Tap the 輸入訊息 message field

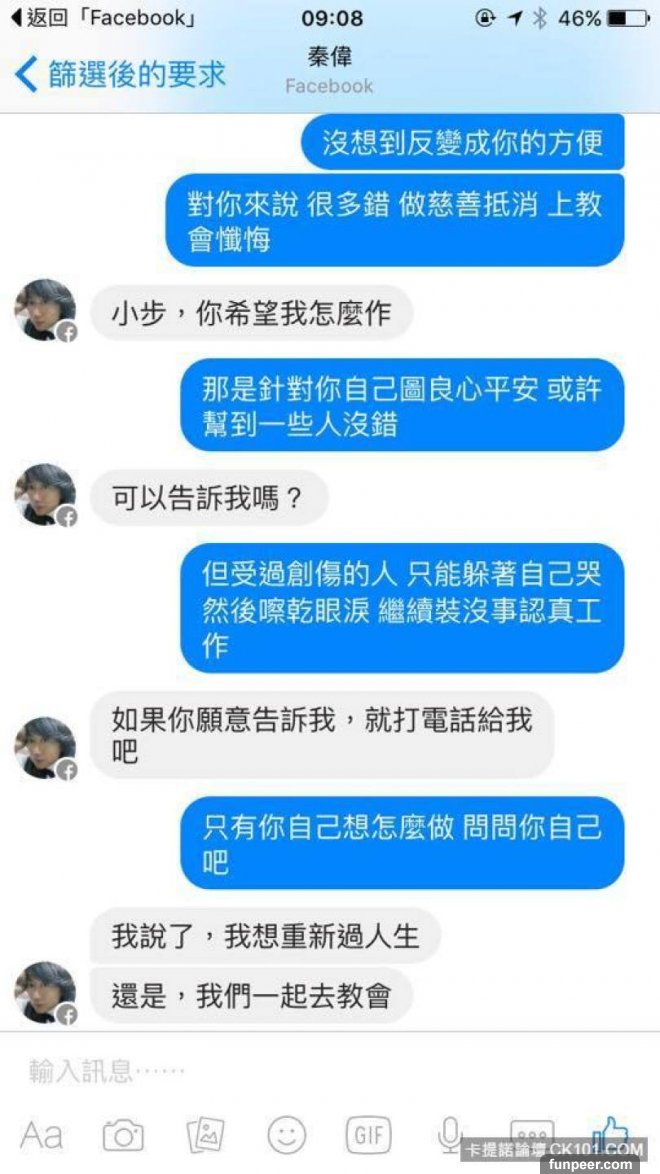pos(300,1072)
